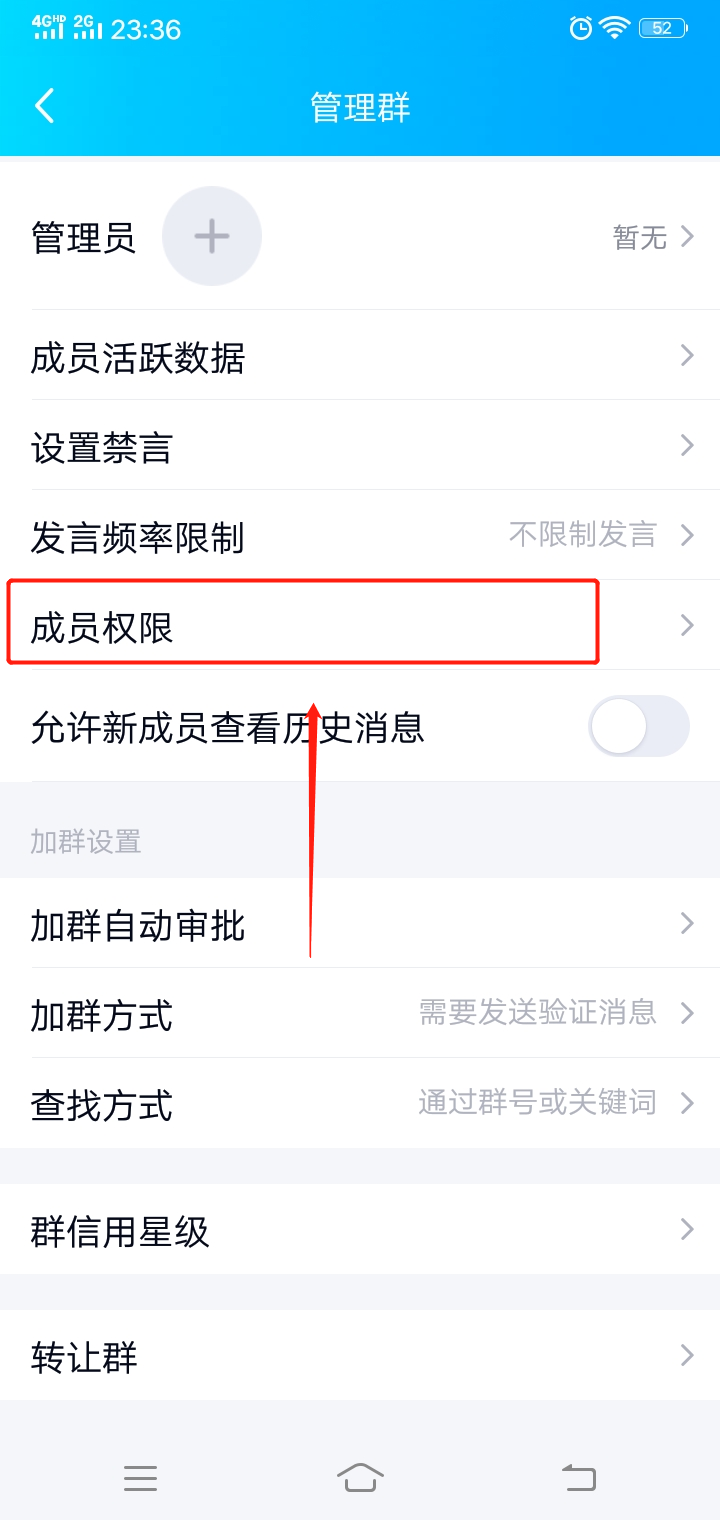Tap the Wi-Fi icon in status bar

[x=613, y=28]
